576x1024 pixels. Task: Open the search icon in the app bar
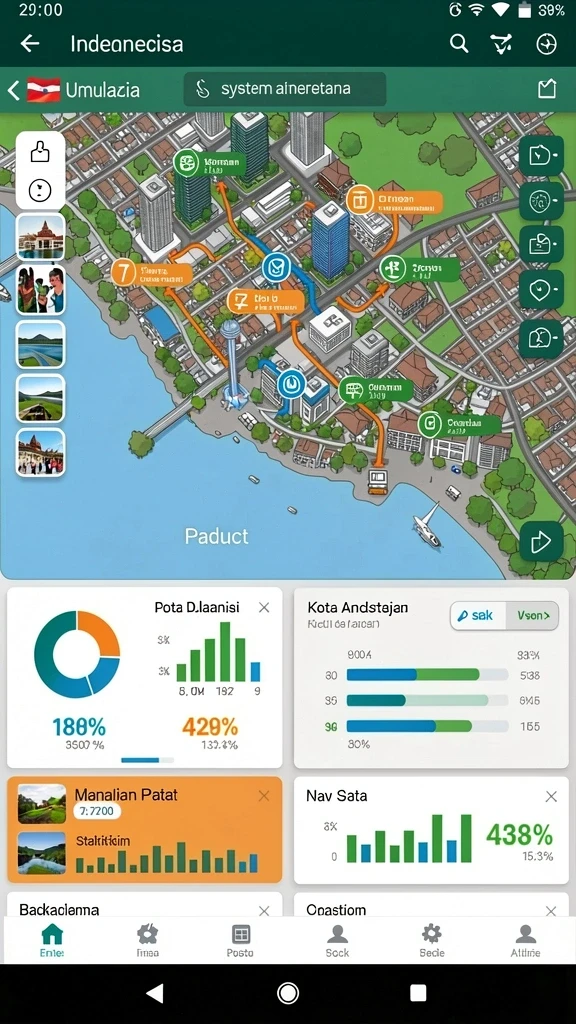coord(459,44)
